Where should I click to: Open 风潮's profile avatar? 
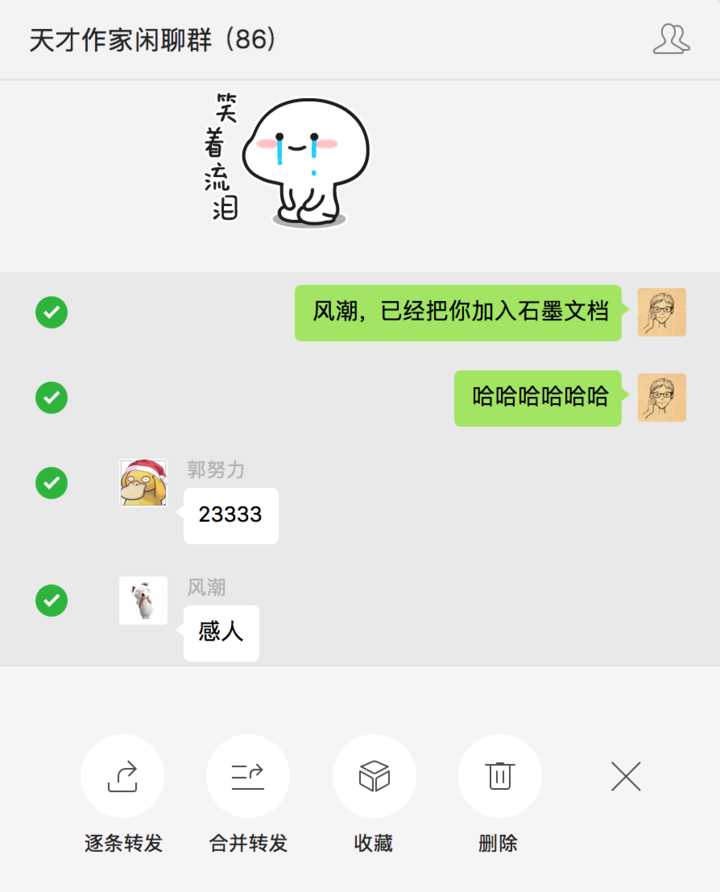click(143, 601)
